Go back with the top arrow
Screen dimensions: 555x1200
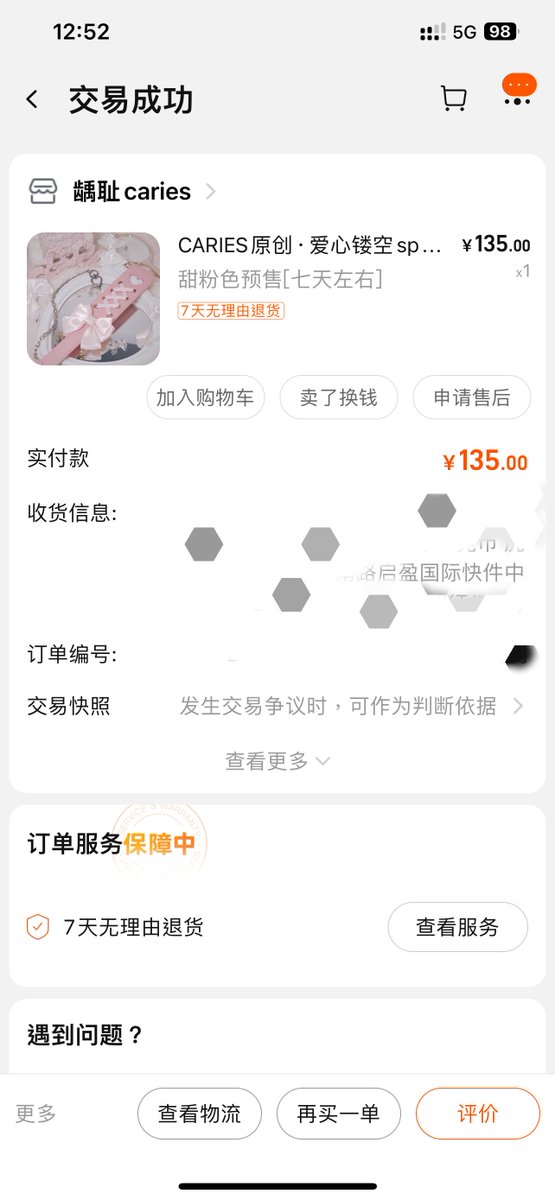pyautogui.click(x=32, y=99)
